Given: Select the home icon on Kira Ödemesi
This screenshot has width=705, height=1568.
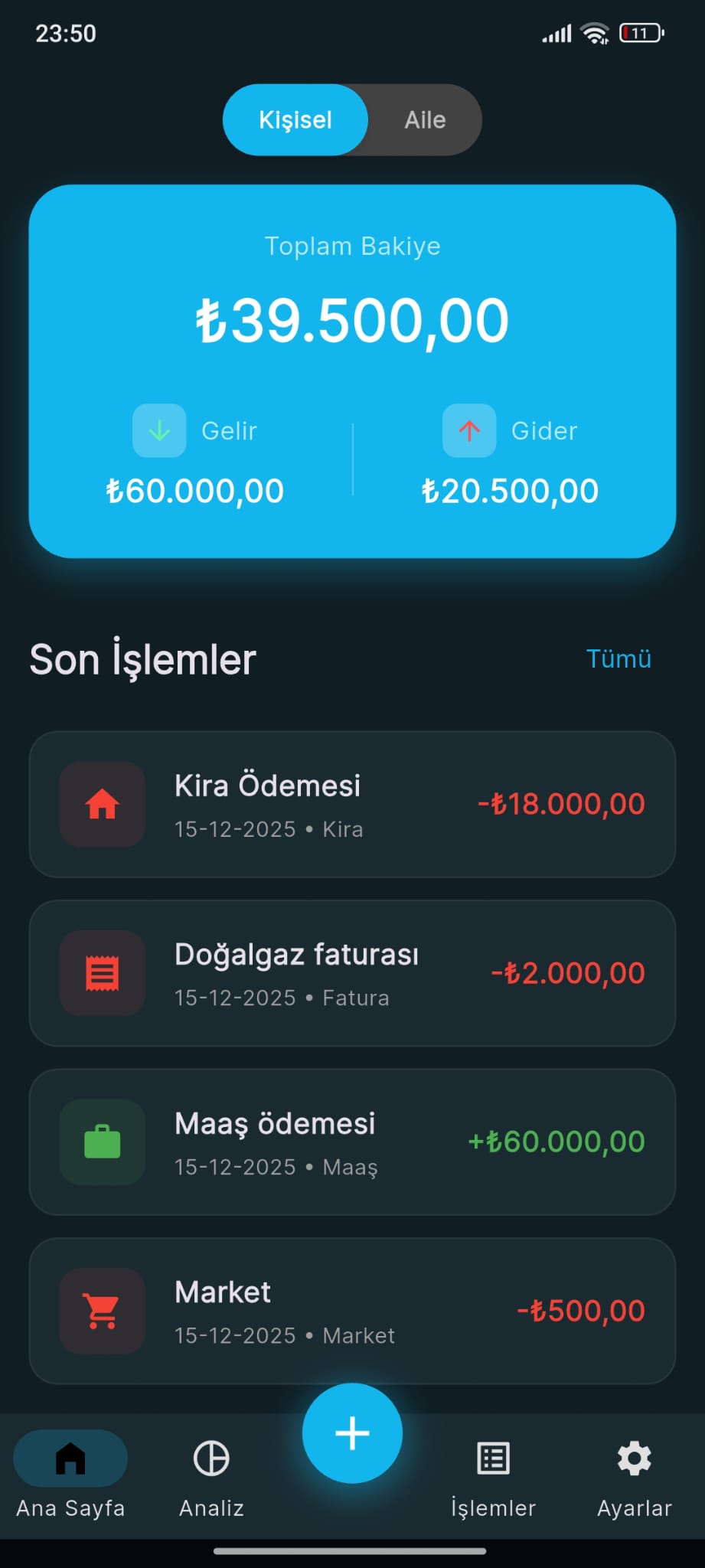Looking at the screenshot, I should coord(102,804).
